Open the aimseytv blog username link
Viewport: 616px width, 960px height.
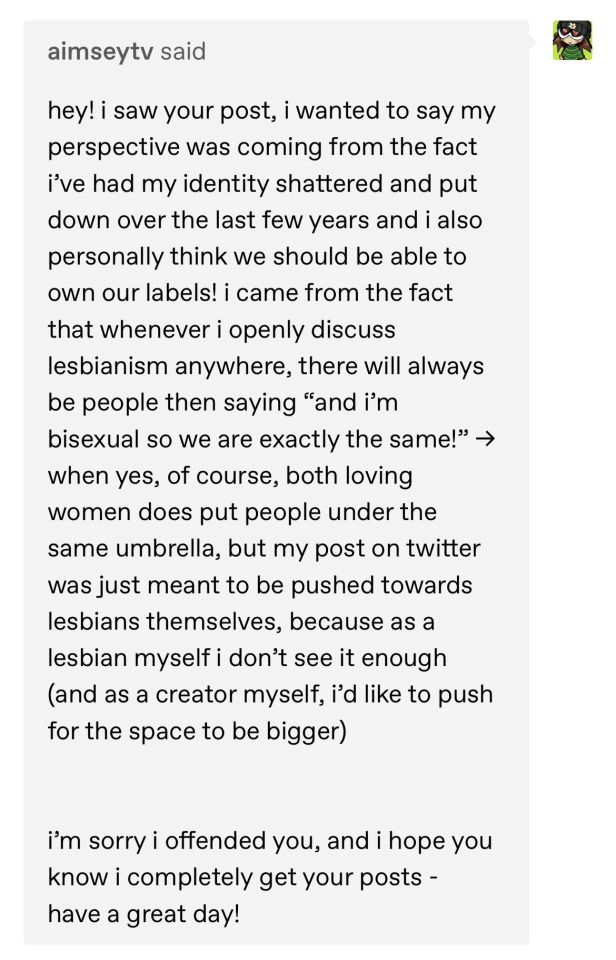point(100,52)
